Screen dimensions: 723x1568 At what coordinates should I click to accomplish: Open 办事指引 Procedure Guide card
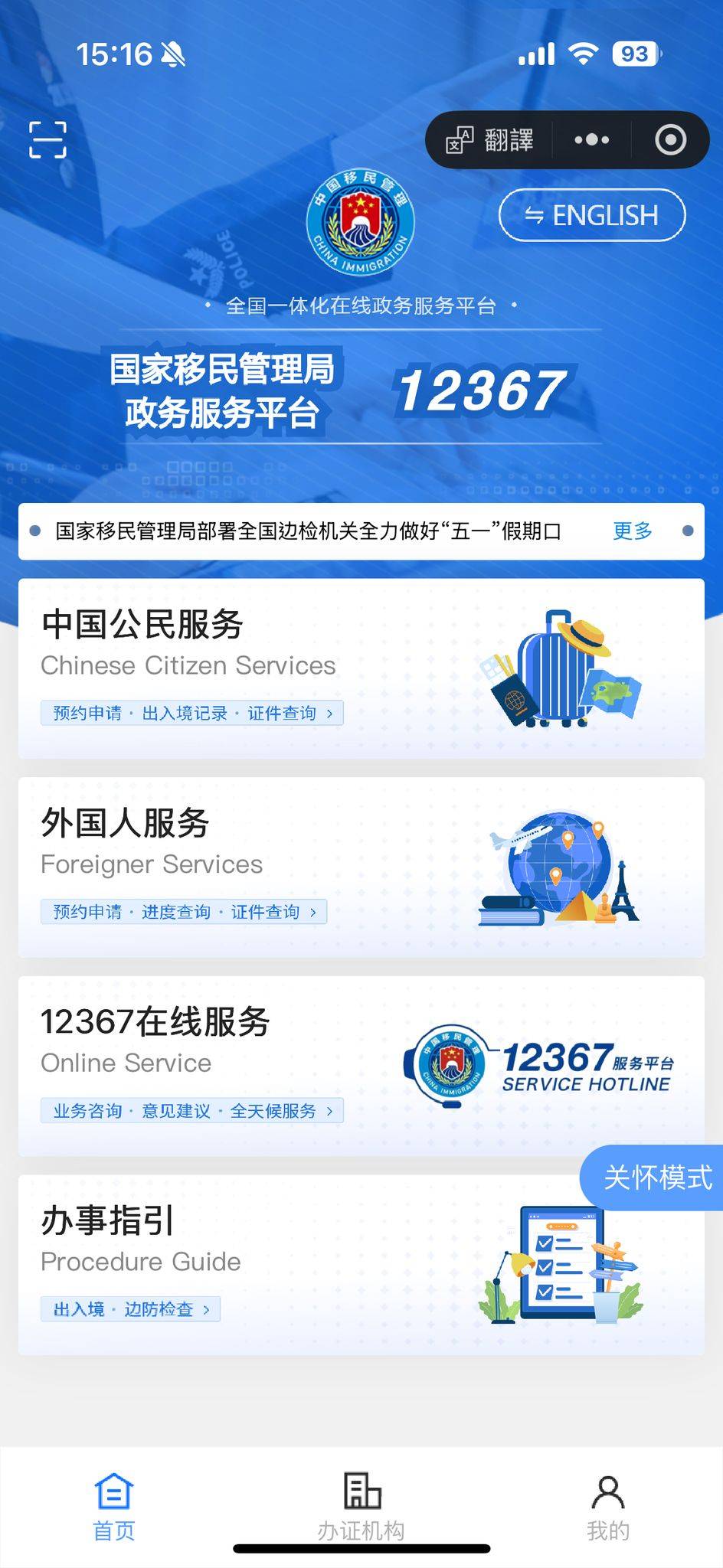[x=361, y=1265]
